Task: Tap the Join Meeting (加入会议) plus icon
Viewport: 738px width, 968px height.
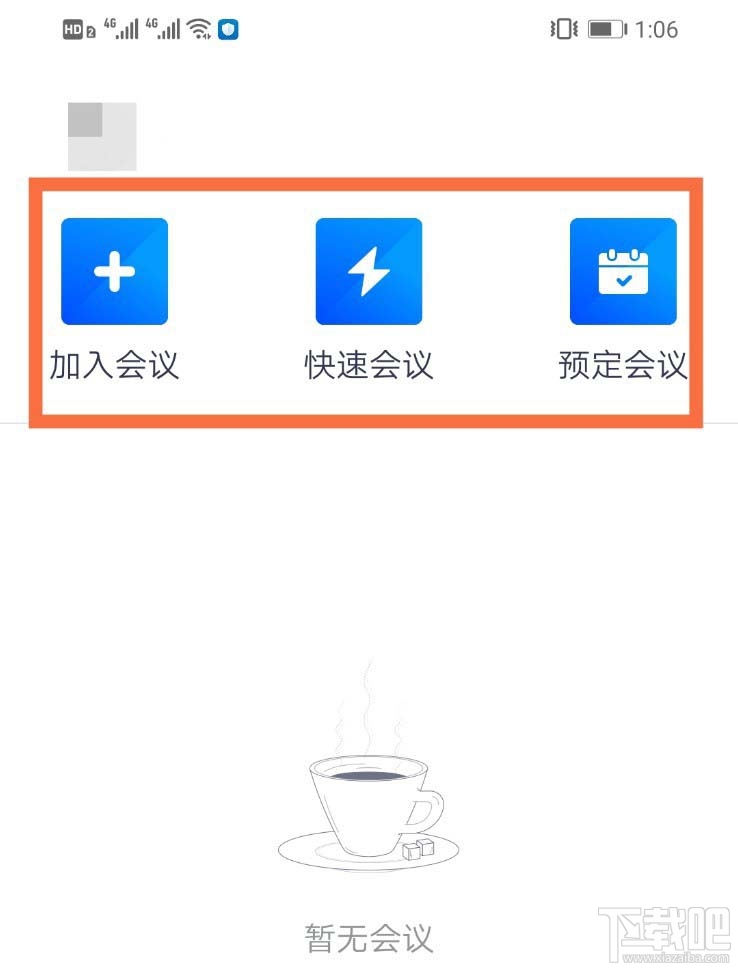Action: [x=114, y=270]
